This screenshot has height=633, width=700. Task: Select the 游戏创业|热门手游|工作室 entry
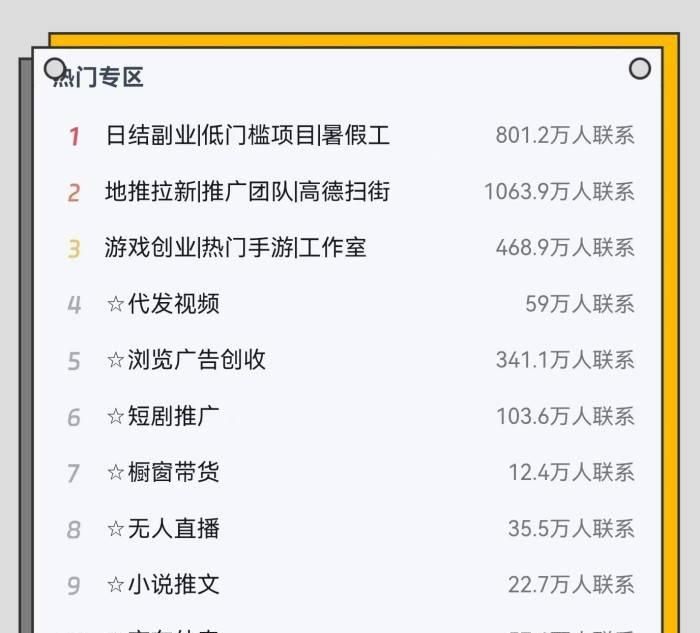tap(235, 247)
